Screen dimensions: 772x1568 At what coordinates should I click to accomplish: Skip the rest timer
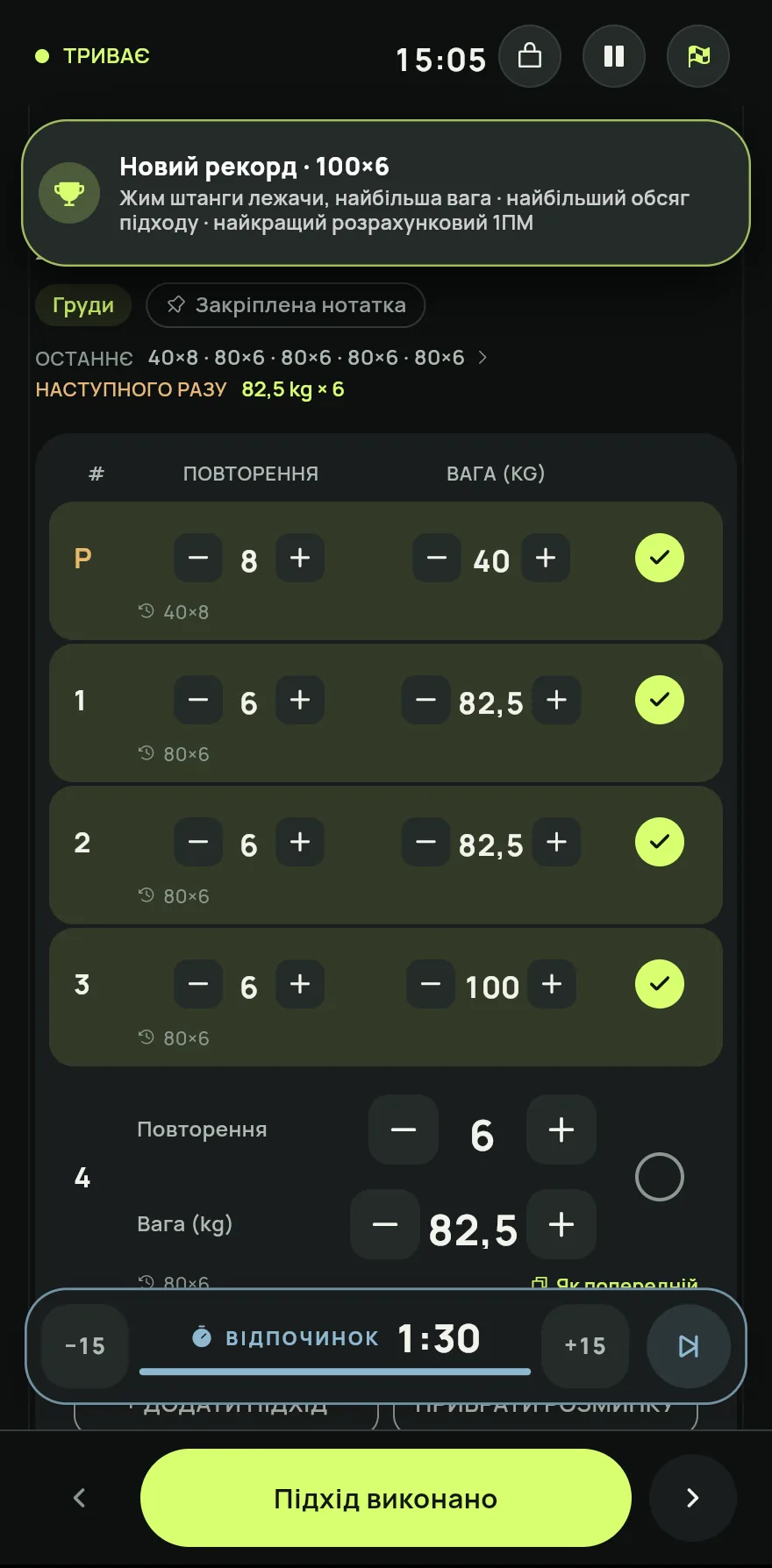pos(689,1346)
